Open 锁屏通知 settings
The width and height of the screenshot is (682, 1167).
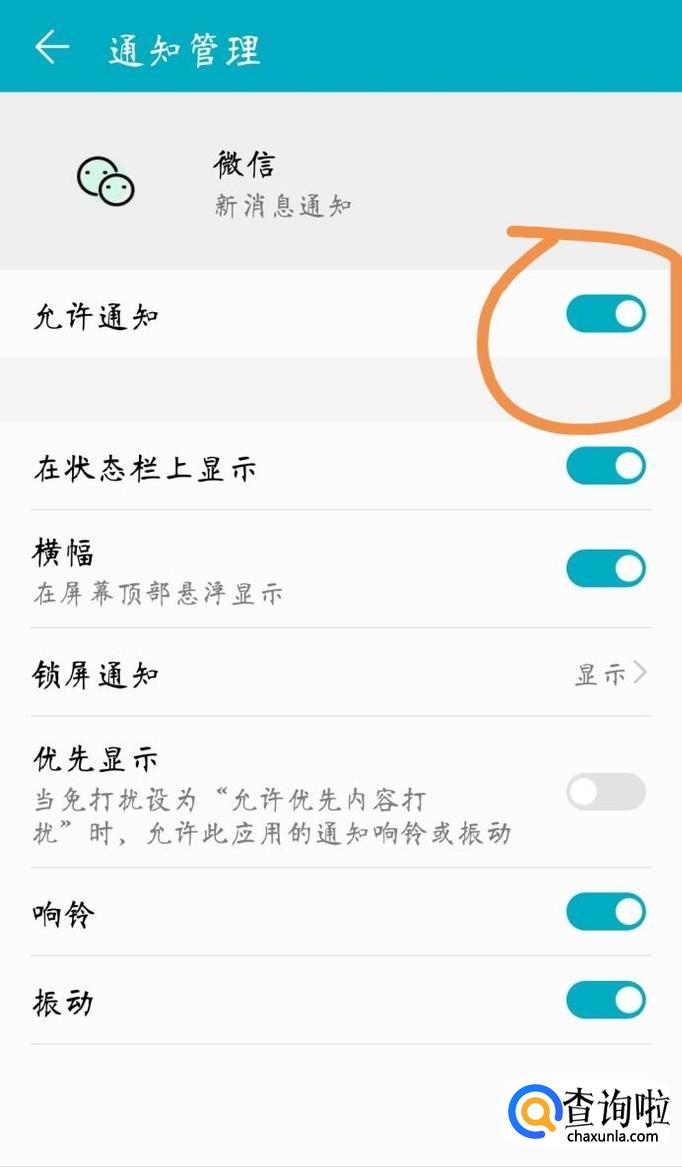pos(340,674)
